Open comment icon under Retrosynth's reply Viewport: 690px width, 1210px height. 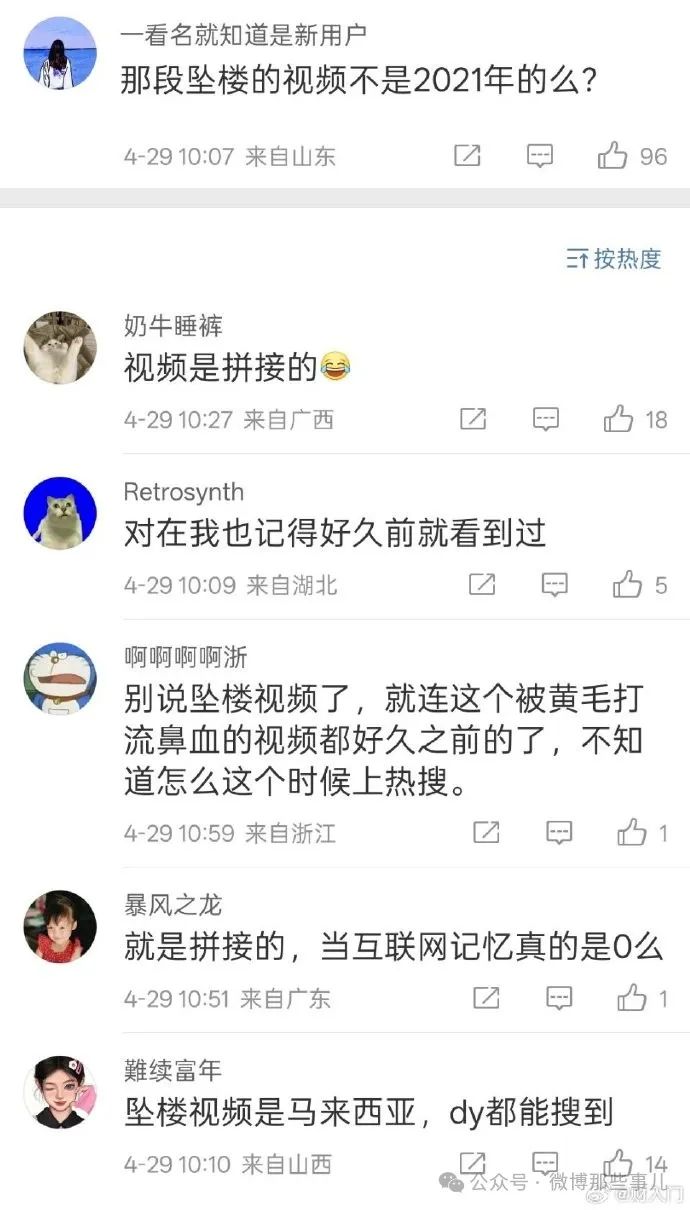pyautogui.click(x=555, y=584)
